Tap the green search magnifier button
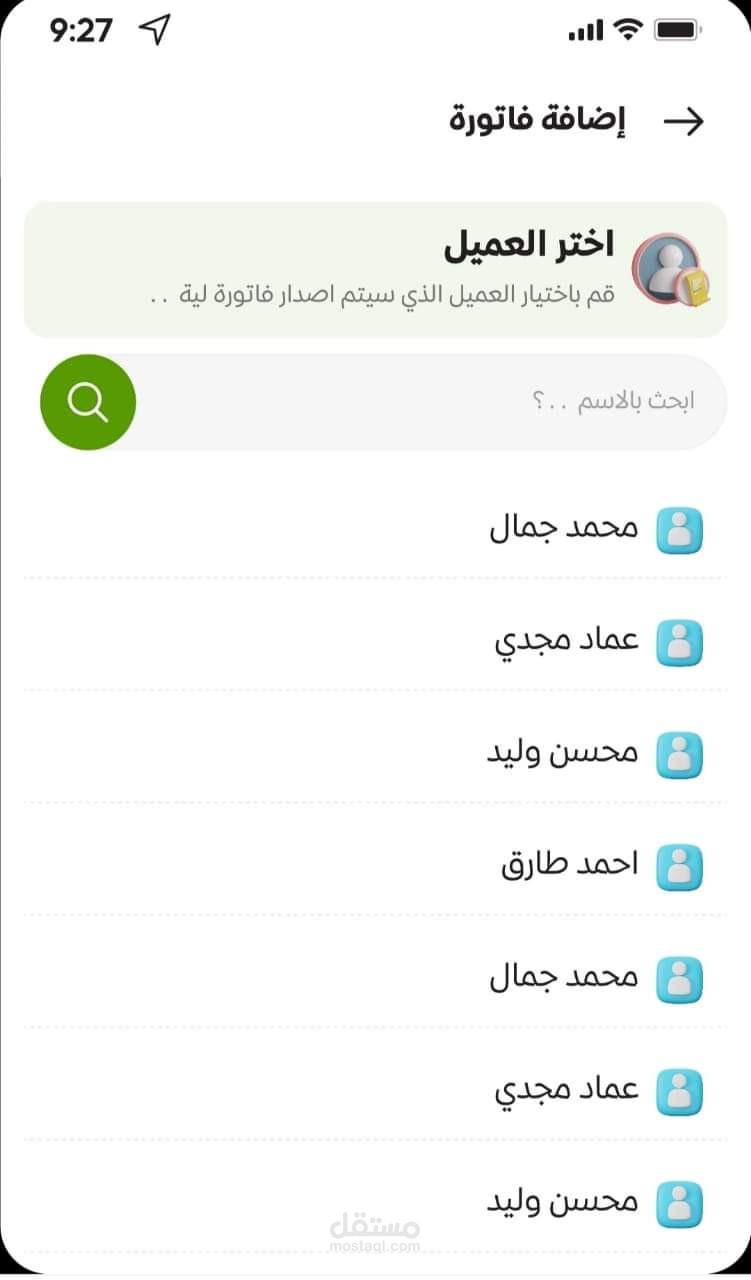Screen dimensions: 751x1280 [88, 402]
